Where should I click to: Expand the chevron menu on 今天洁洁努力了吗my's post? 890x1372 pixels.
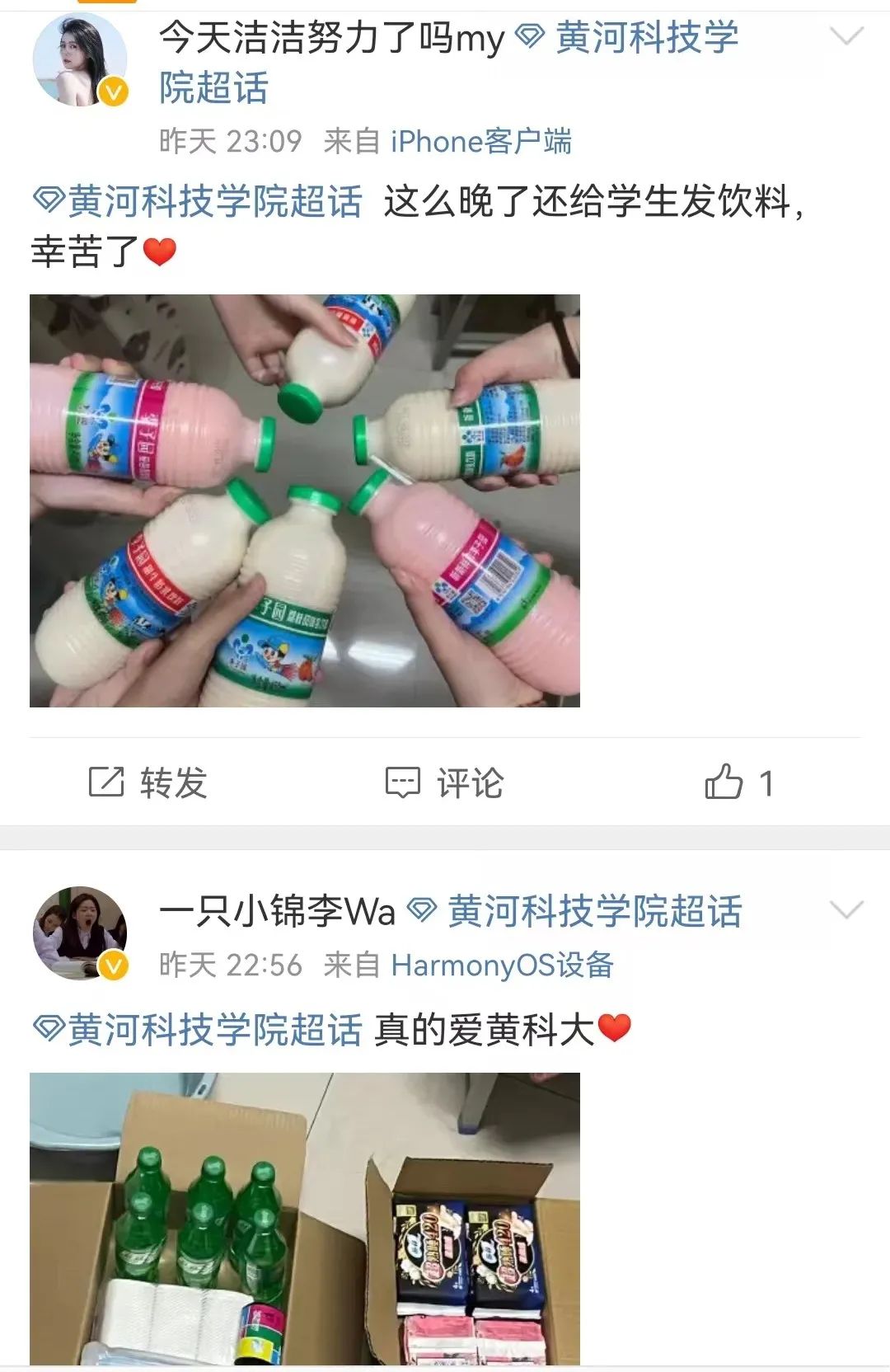(x=845, y=37)
